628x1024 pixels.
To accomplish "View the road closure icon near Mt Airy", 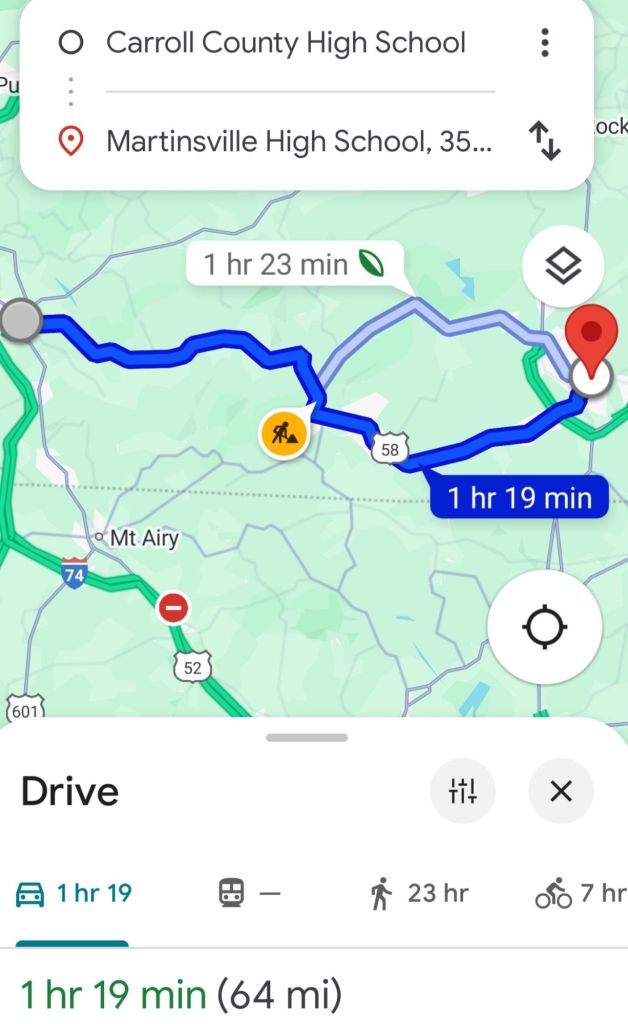I will [174, 607].
